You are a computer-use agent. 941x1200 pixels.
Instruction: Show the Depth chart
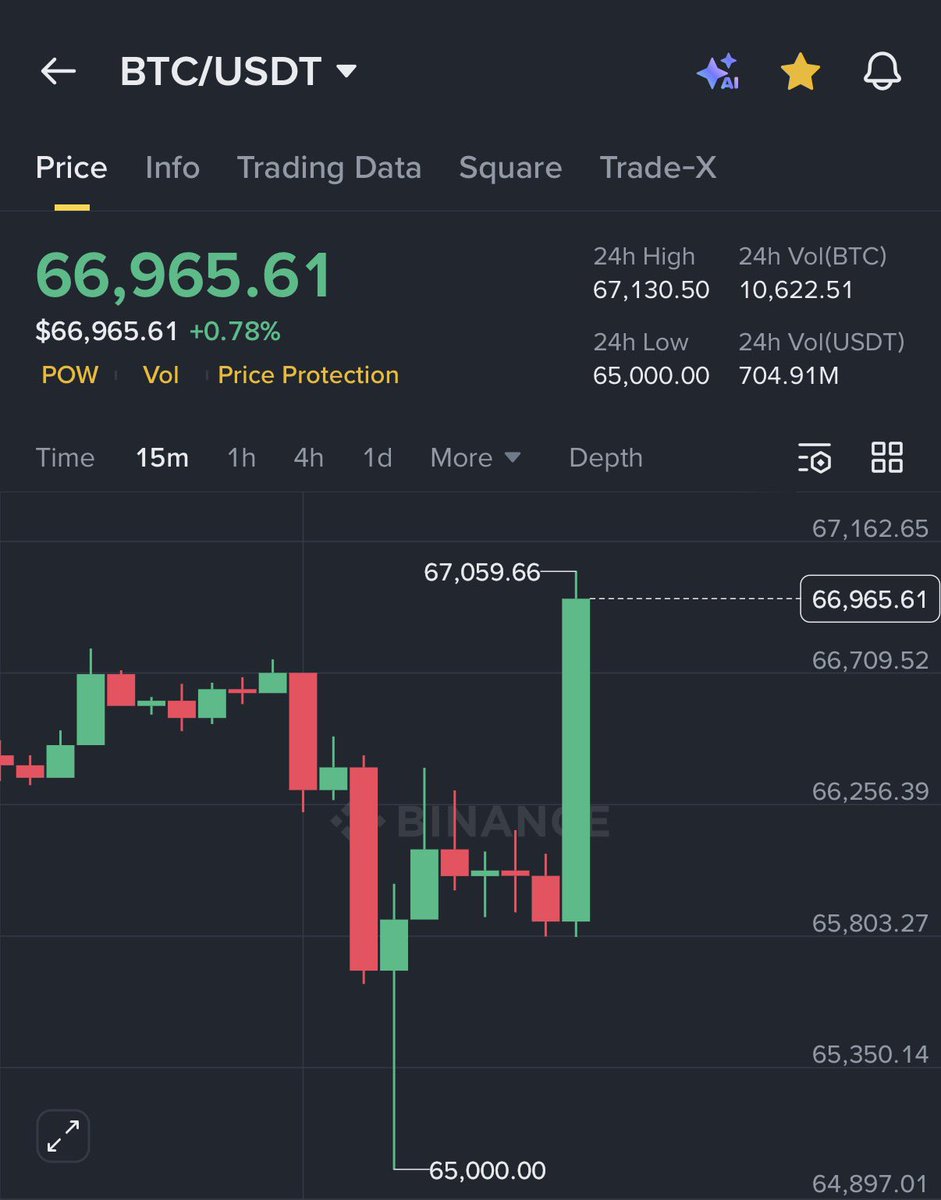click(606, 458)
